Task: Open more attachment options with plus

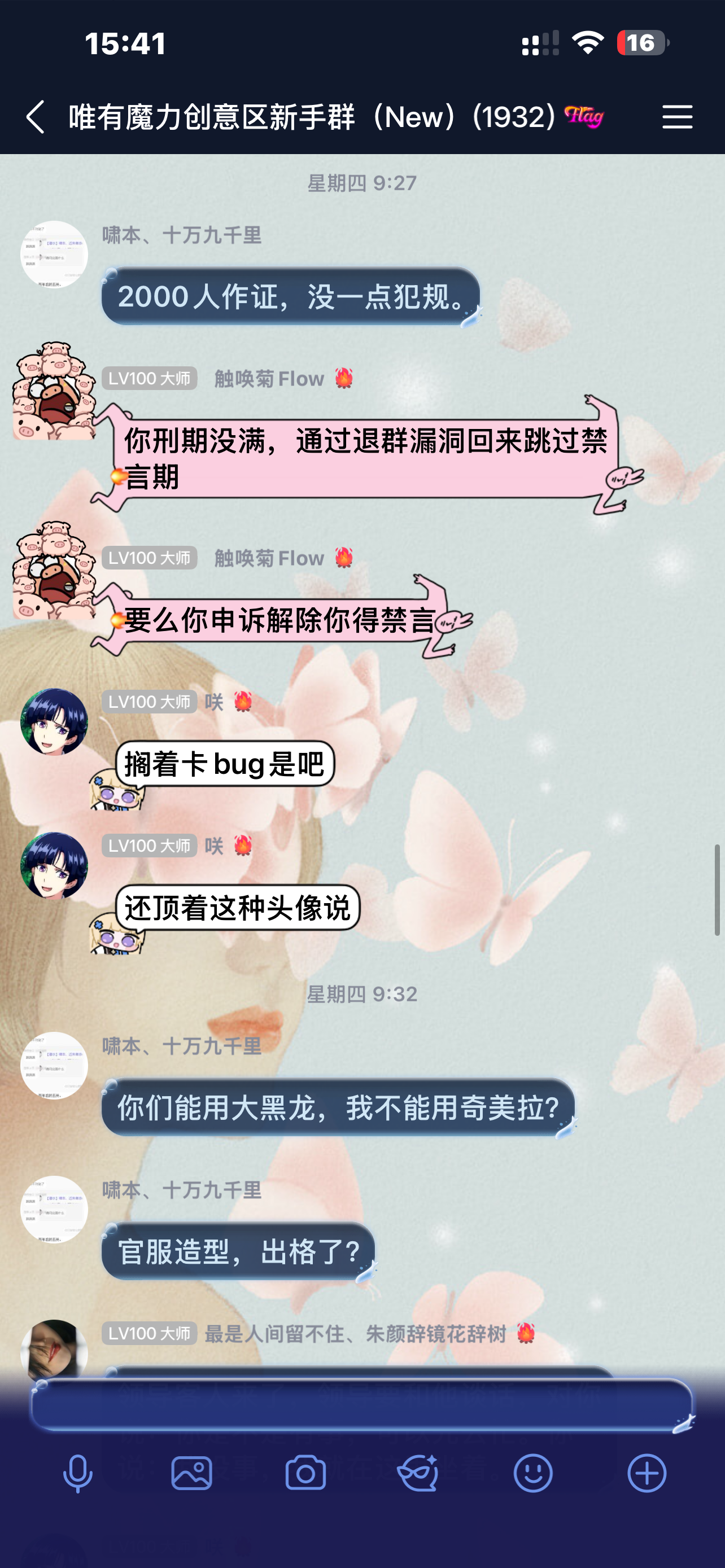Action: click(x=647, y=1473)
